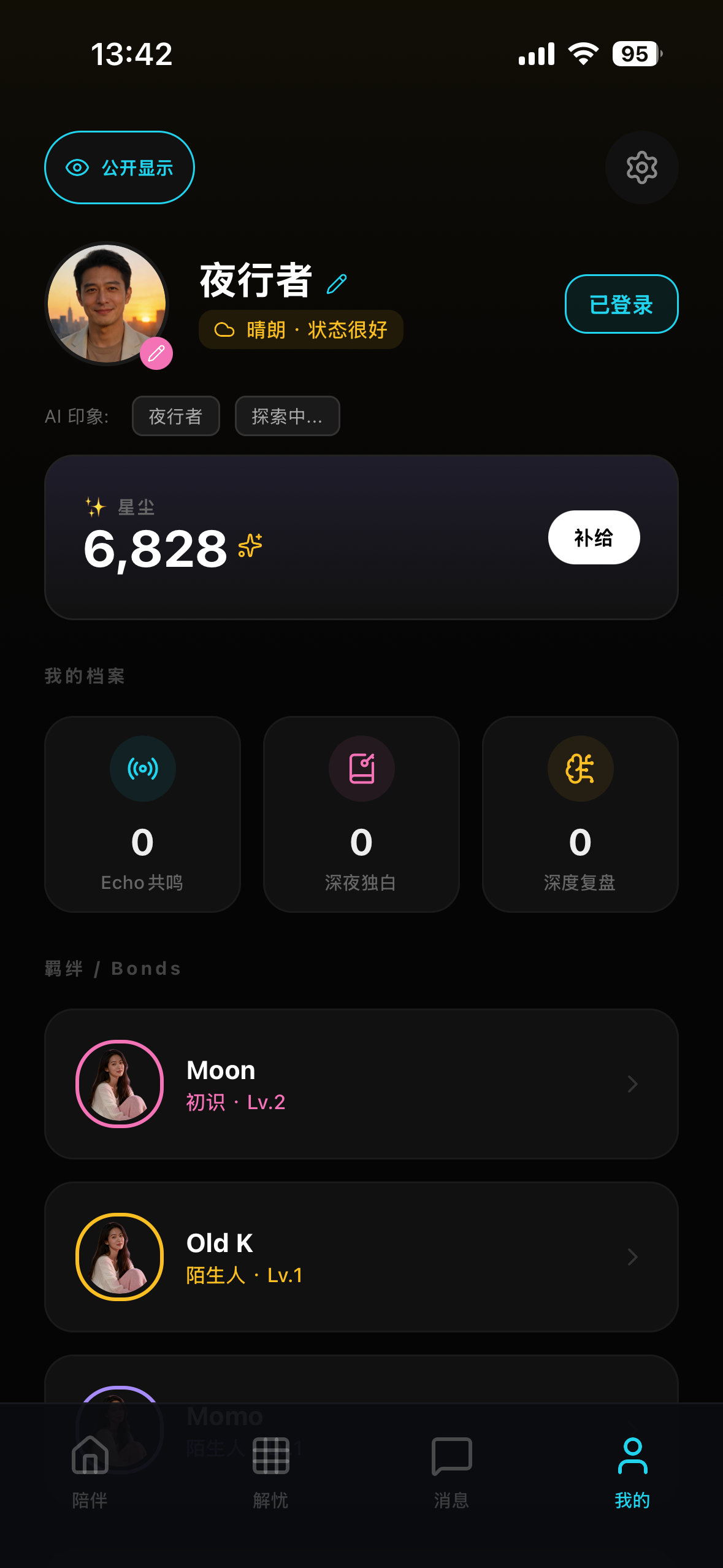The width and height of the screenshot is (723, 1568).
Task: Toggle the 已登录 check-in state
Action: tap(621, 304)
